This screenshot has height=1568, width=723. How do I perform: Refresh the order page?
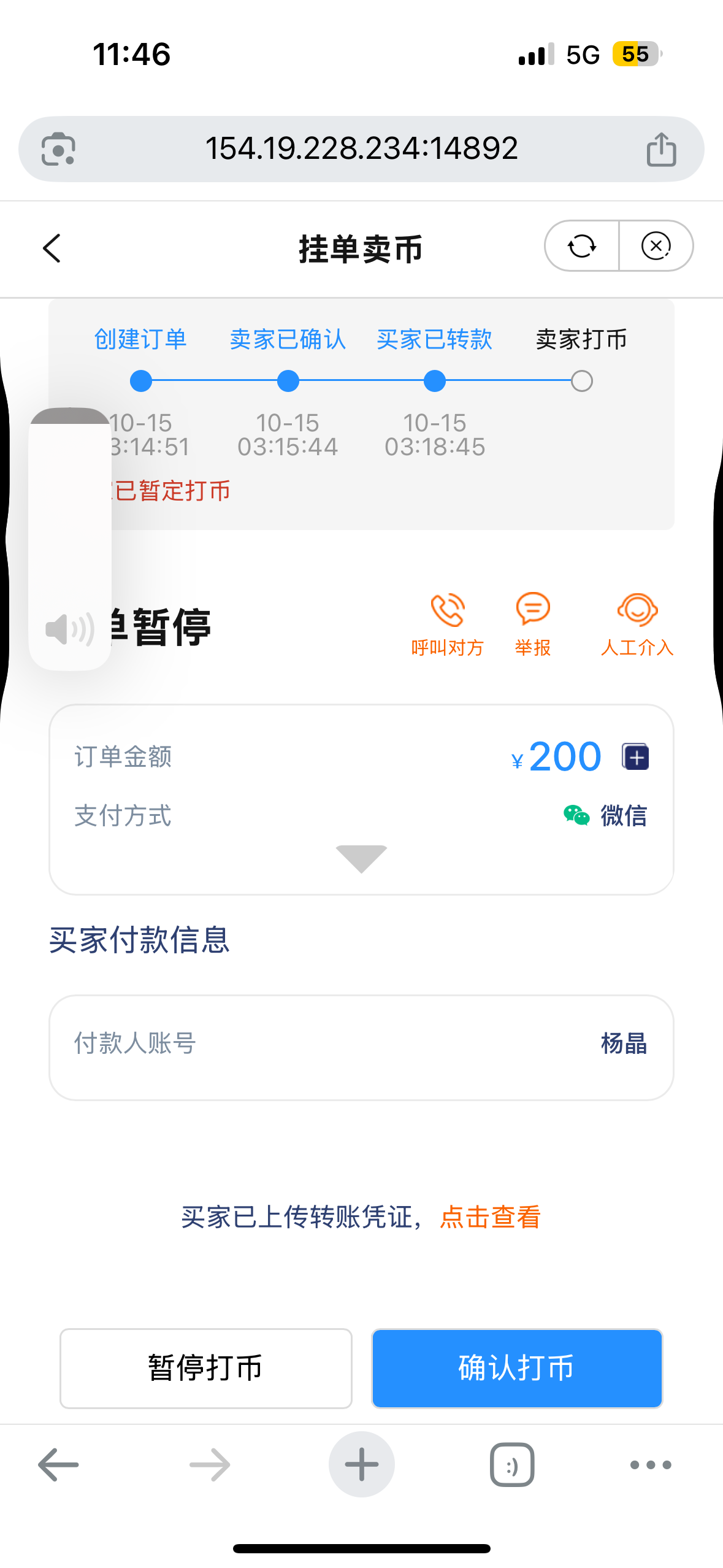pyautogui.click(x=581, y=247)
